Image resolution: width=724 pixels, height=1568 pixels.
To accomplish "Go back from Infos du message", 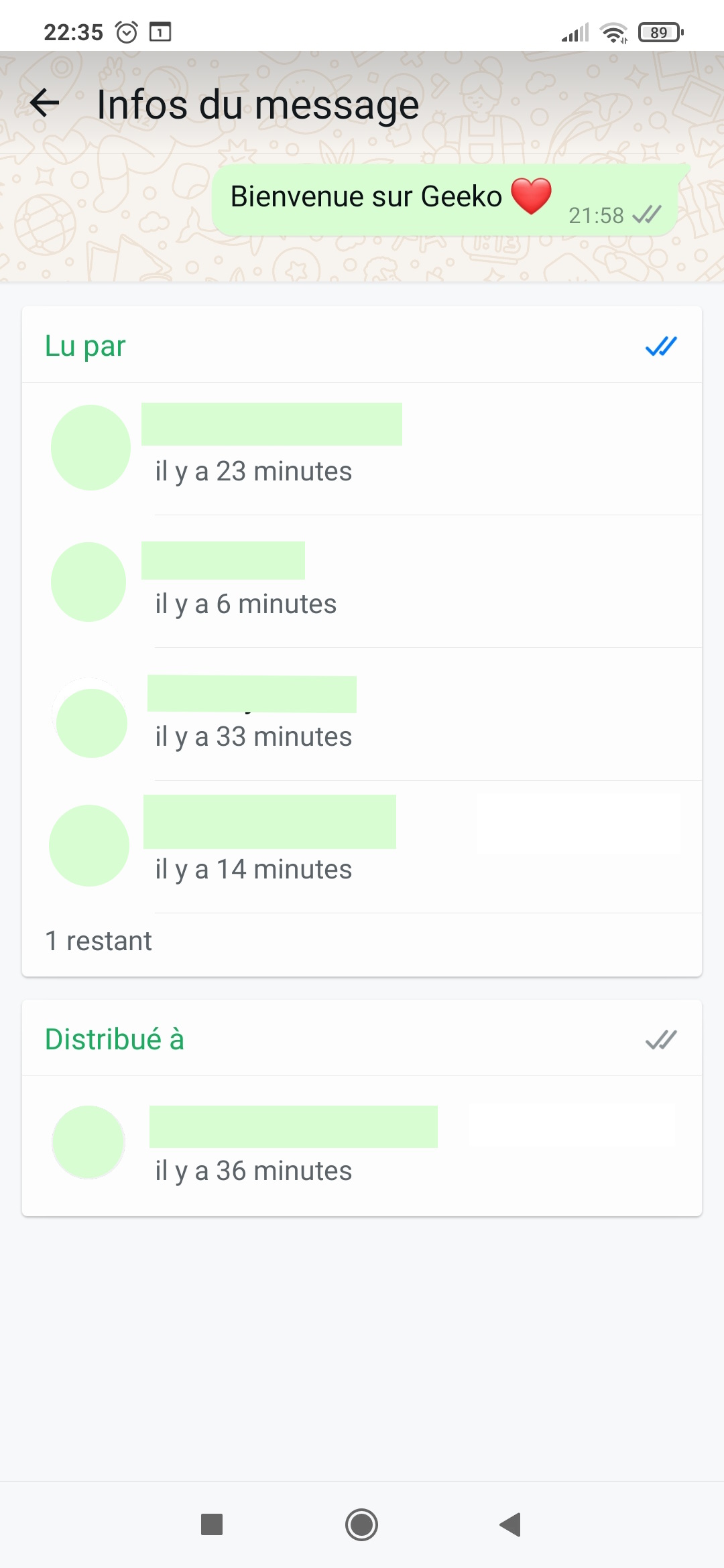I will tap(45, 103).
